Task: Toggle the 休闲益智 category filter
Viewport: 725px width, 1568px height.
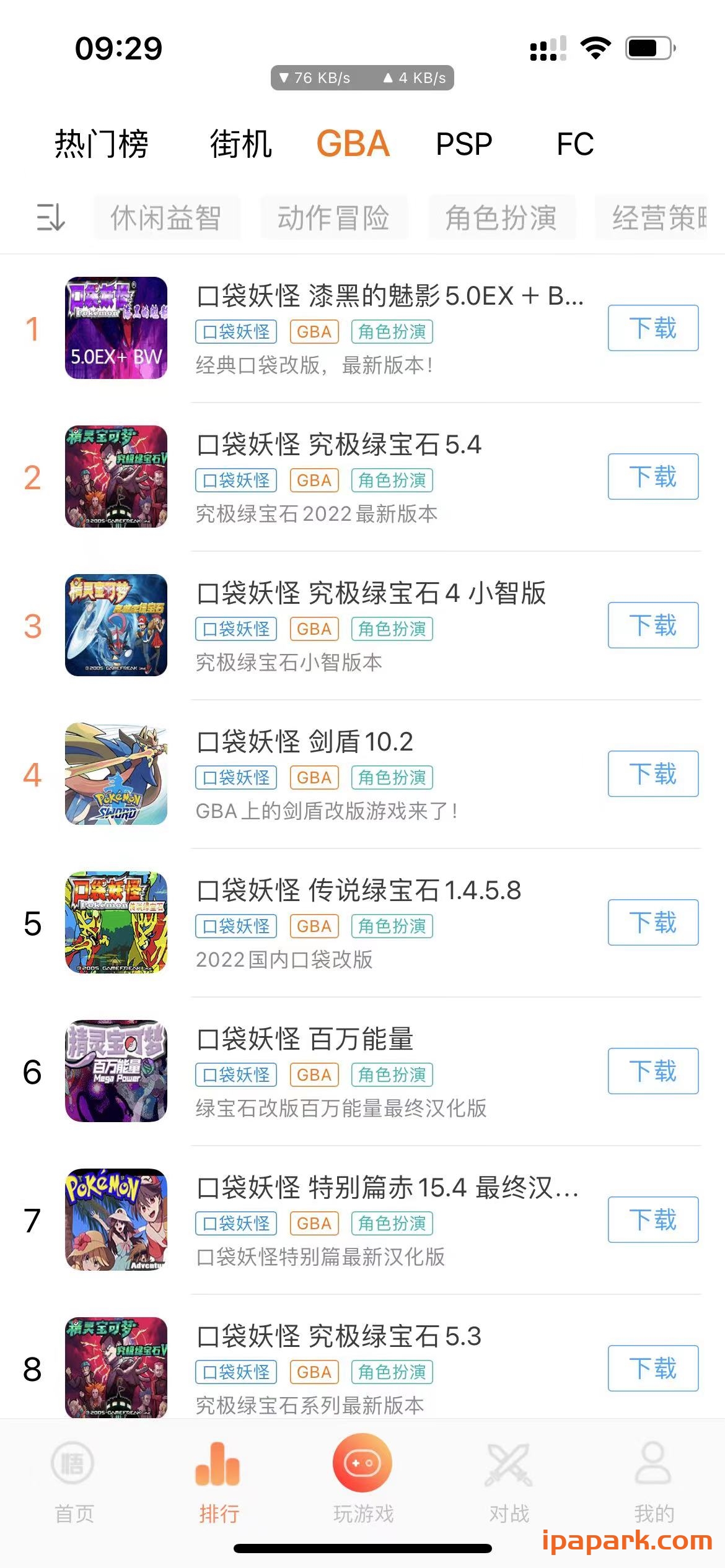Action: [x=167, y=218]
